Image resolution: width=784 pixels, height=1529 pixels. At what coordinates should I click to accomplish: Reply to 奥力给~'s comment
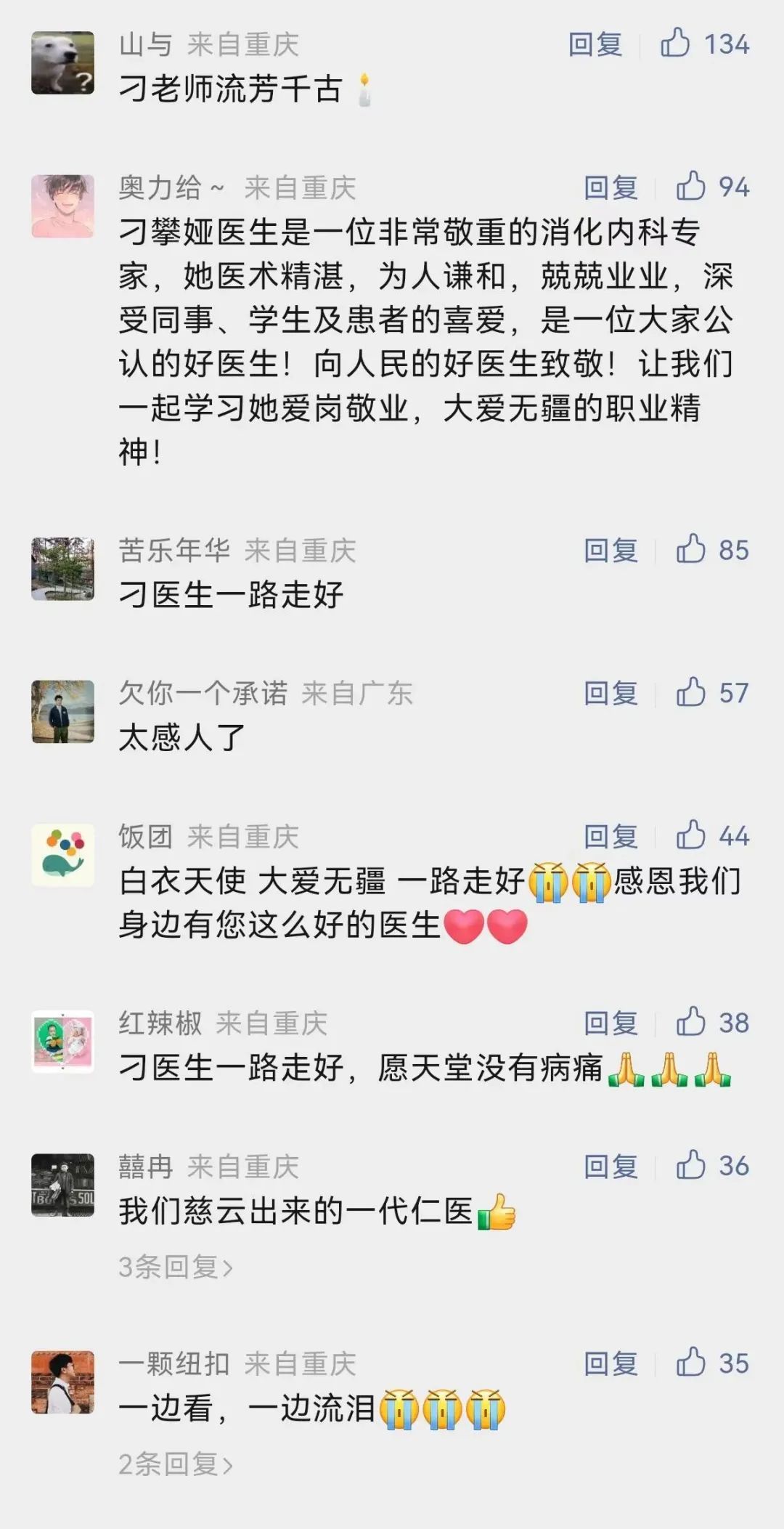(611, 188)
